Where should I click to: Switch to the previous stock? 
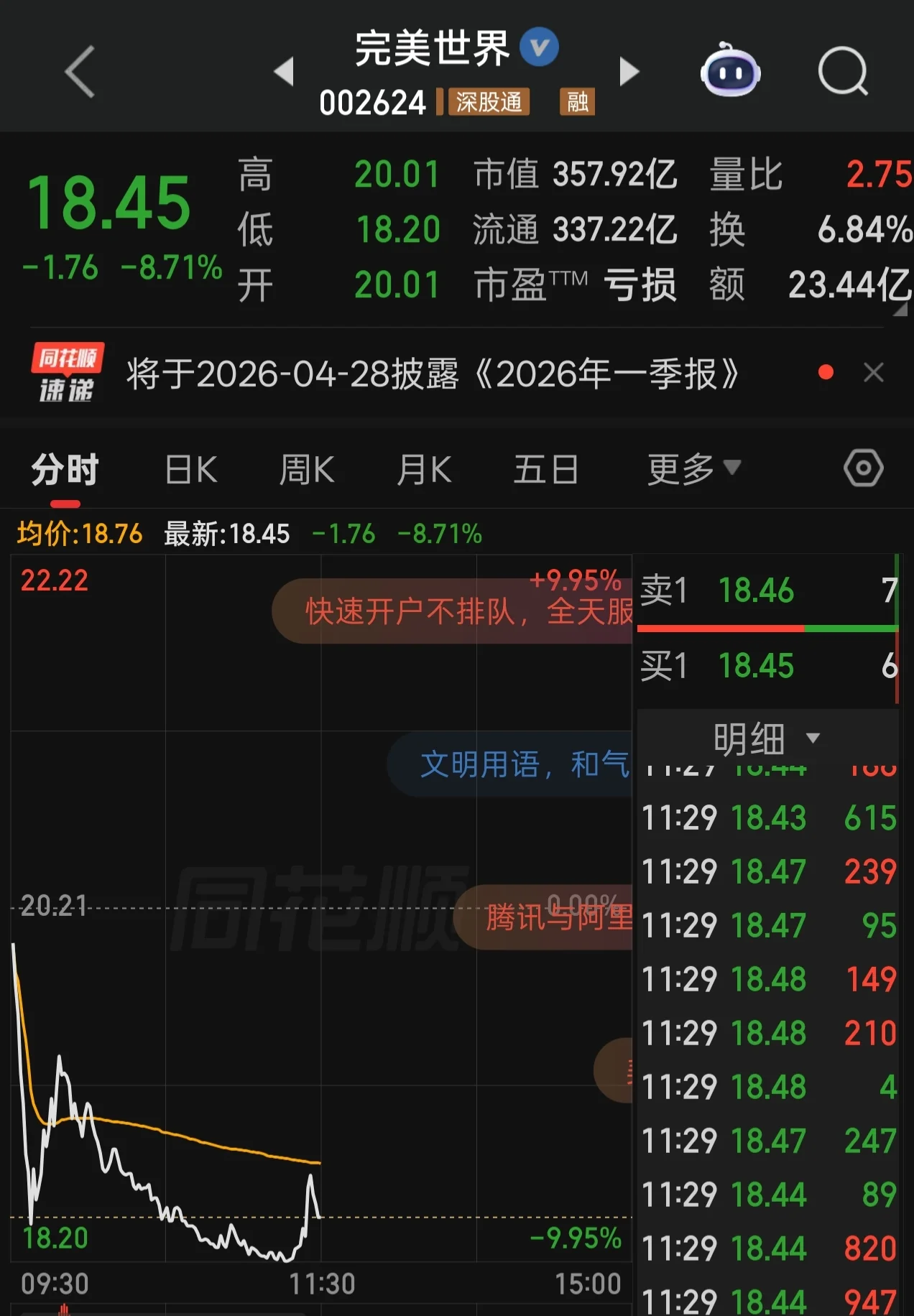pyautogui.click(x=285, y=71)
